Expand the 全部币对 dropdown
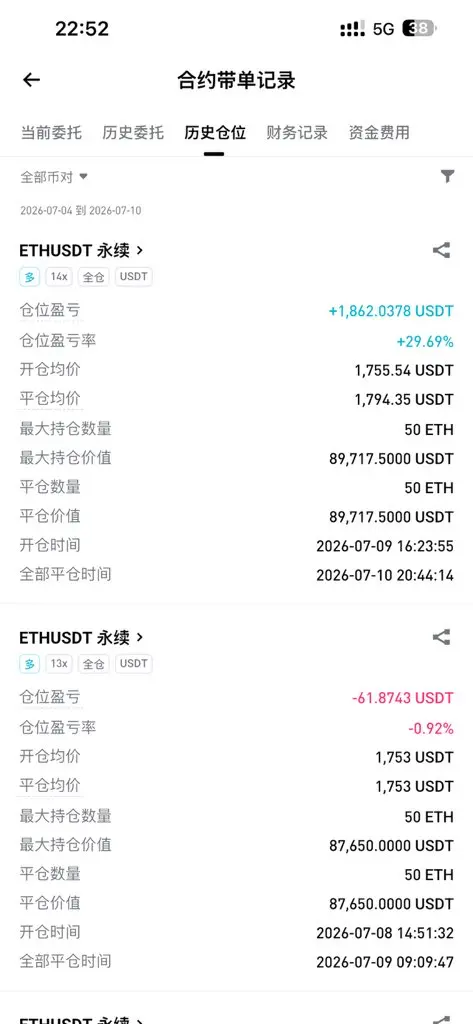 [x=54, y=177]
